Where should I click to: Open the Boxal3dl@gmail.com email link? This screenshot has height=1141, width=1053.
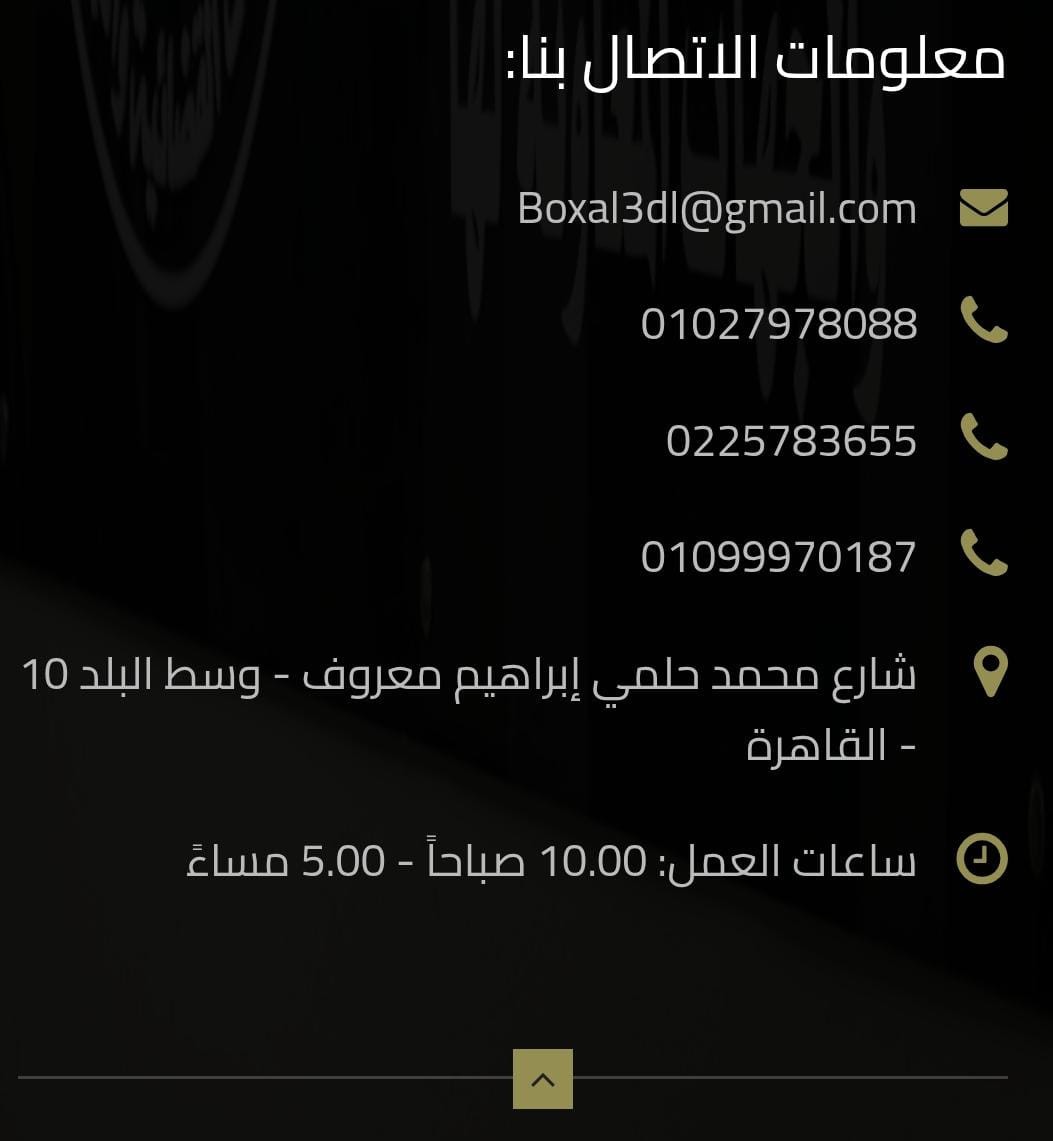click(x=717, y=208)
